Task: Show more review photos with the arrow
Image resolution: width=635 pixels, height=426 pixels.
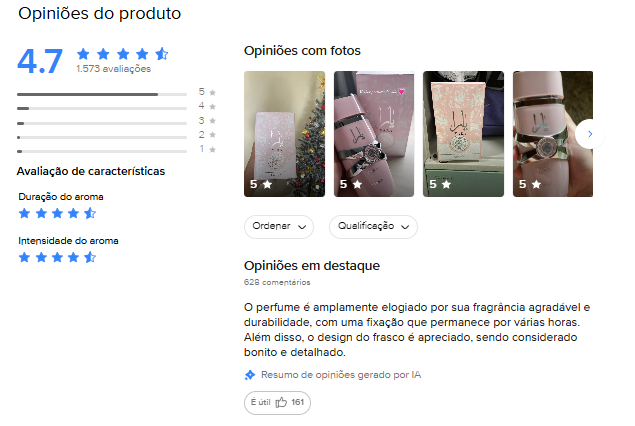Action: 589,133
